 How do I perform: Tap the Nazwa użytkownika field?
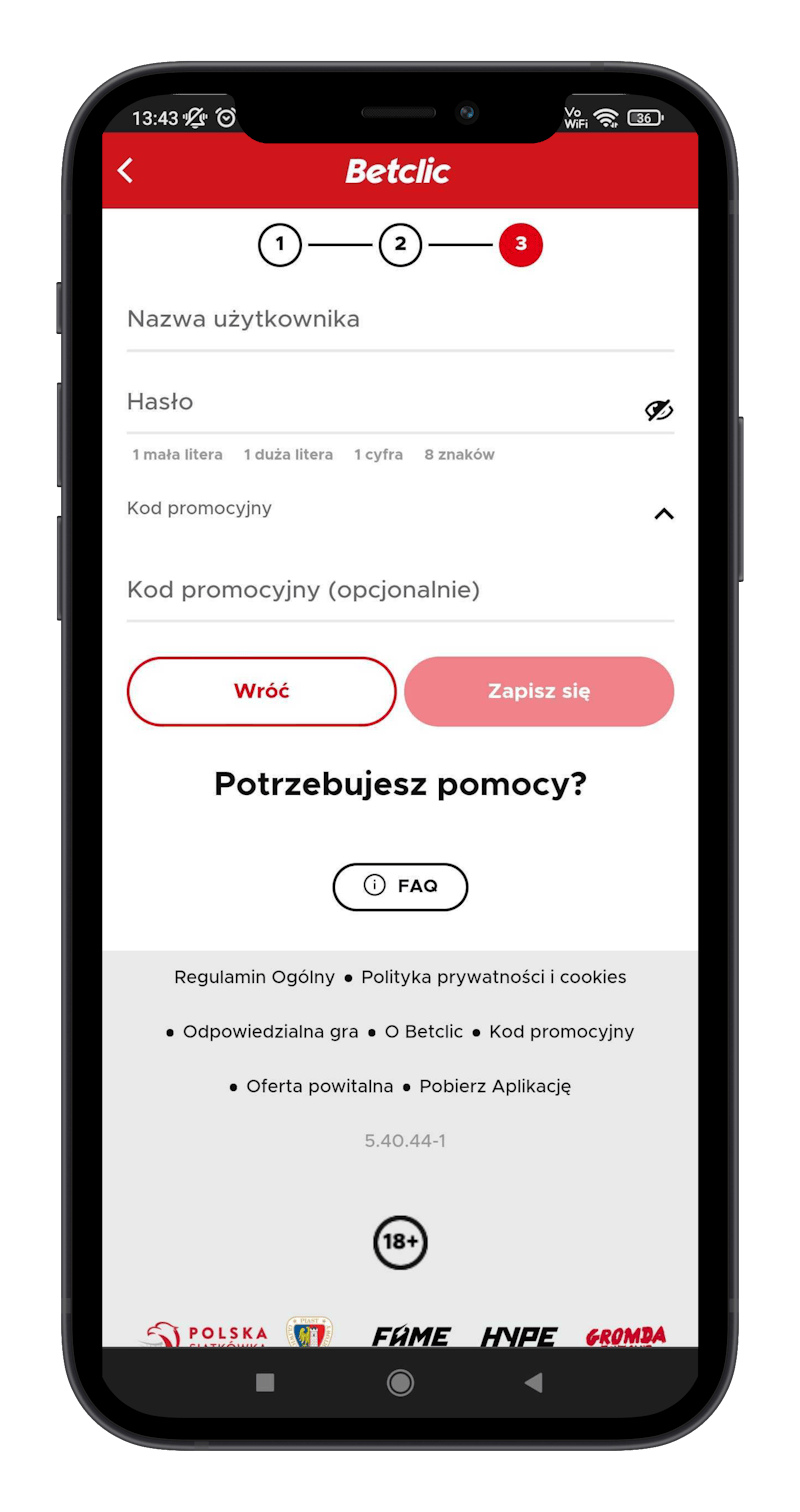click(400, 320)
